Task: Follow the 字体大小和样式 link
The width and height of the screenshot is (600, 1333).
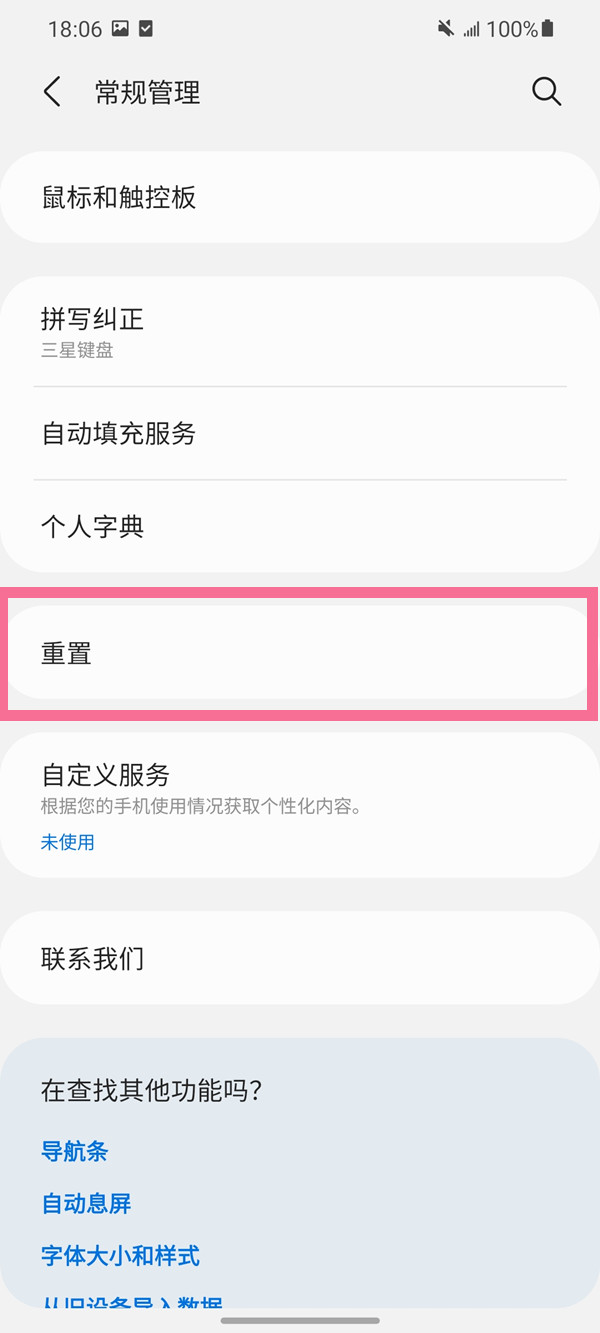Action: coord(121,1255)
